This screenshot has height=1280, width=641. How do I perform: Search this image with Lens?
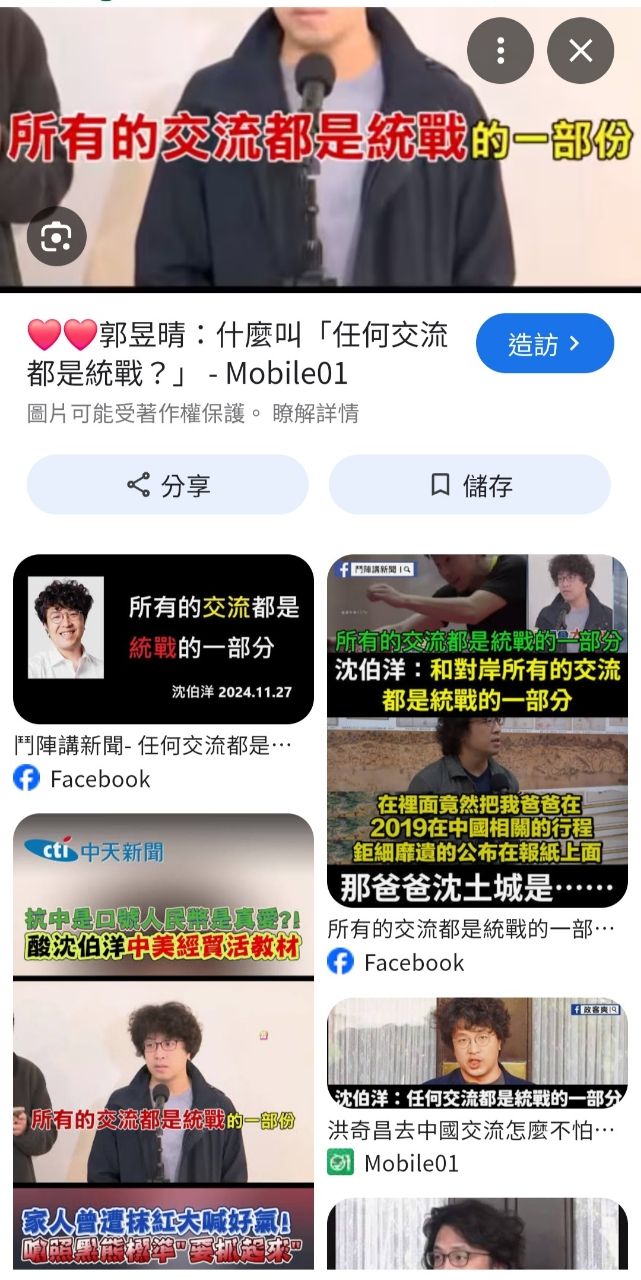tap(56, 237)
